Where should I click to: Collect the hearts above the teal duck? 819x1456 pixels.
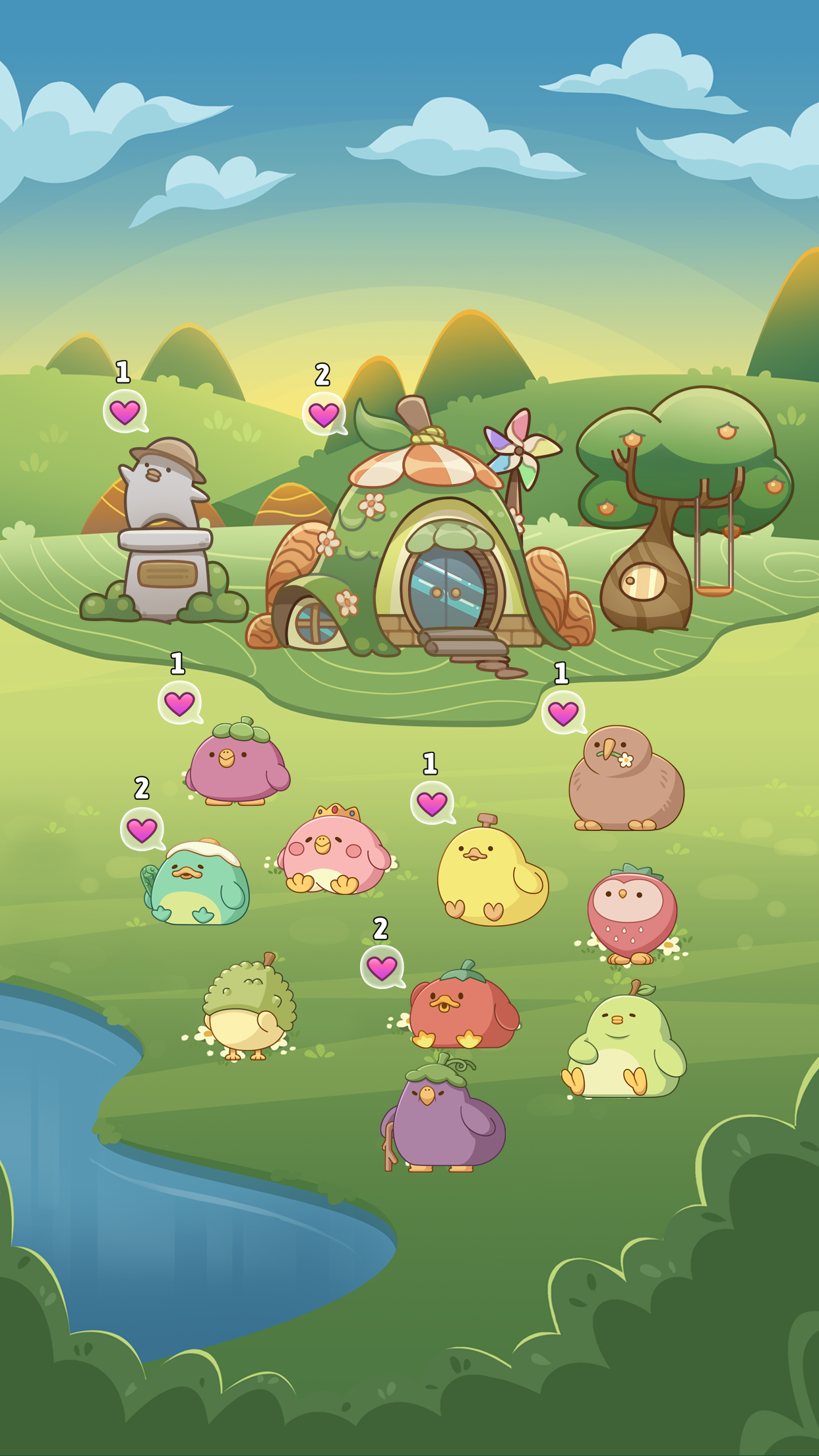[142, 830]
